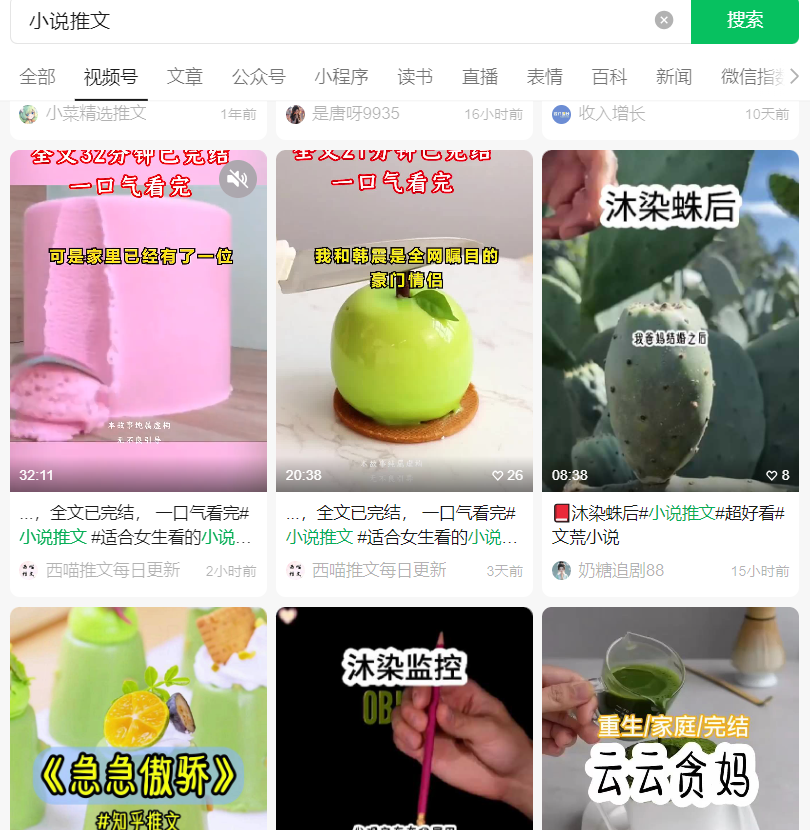Switch to the 全部 tab
810x830 pixels.
pos(38,77)
